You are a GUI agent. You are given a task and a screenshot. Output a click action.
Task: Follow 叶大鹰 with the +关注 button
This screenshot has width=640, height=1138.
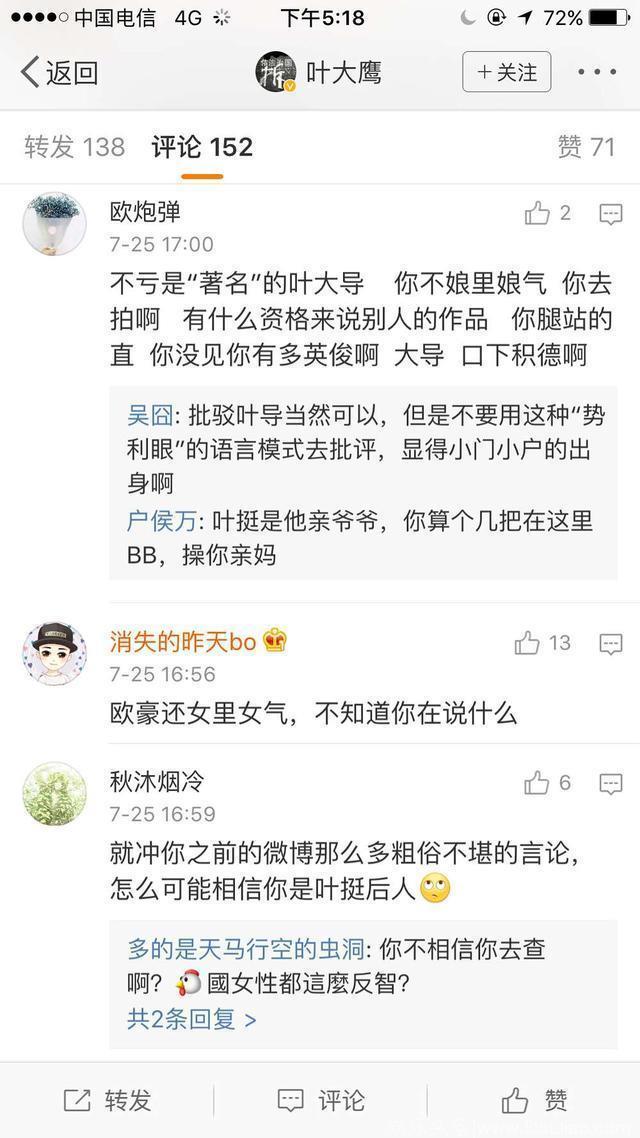coord(506,72)
